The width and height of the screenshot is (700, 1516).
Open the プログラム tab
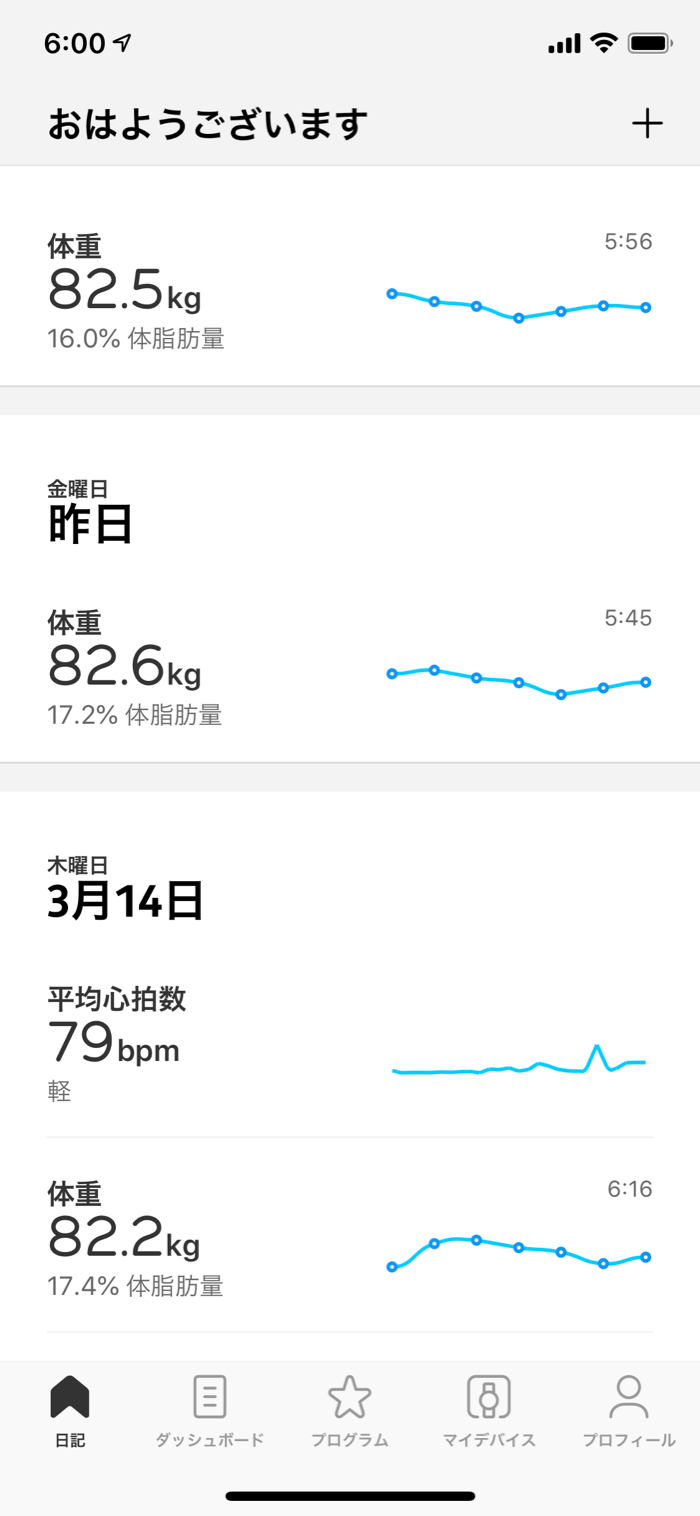tap(349, 1412)
